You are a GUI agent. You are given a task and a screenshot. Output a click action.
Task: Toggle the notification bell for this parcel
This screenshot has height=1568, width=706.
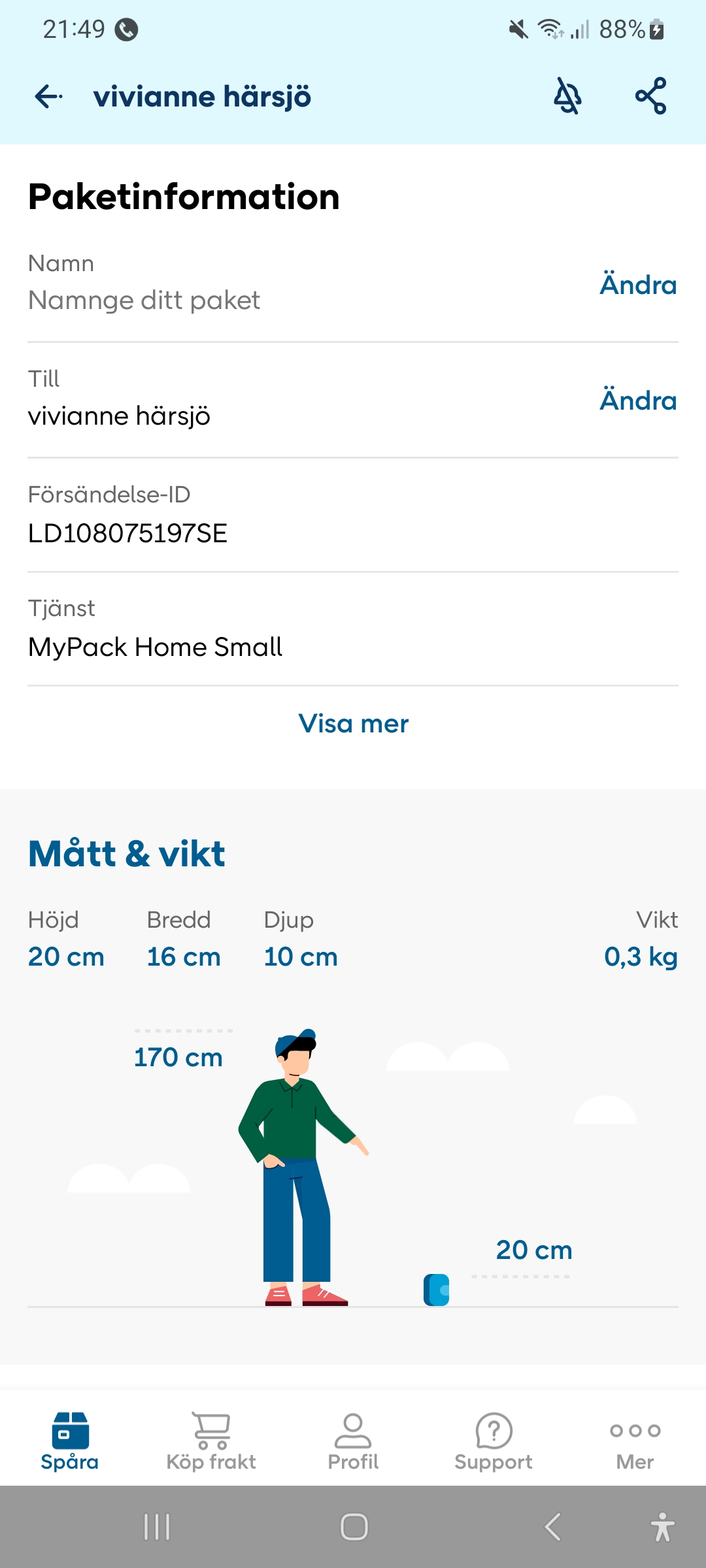pyautogui.click(x=567, y=97)
